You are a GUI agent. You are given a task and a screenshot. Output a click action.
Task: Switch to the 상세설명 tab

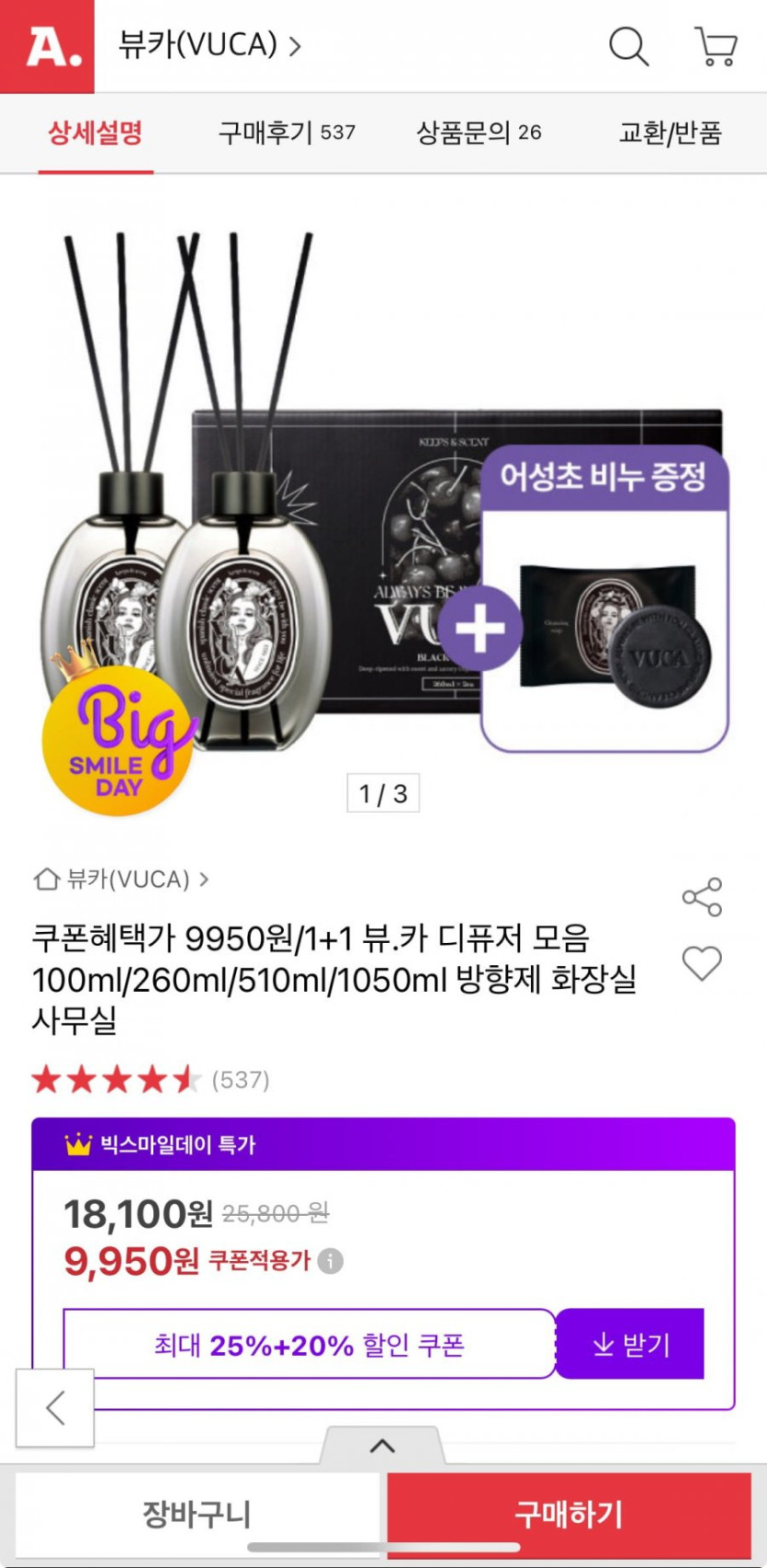(x=96, y=133)
